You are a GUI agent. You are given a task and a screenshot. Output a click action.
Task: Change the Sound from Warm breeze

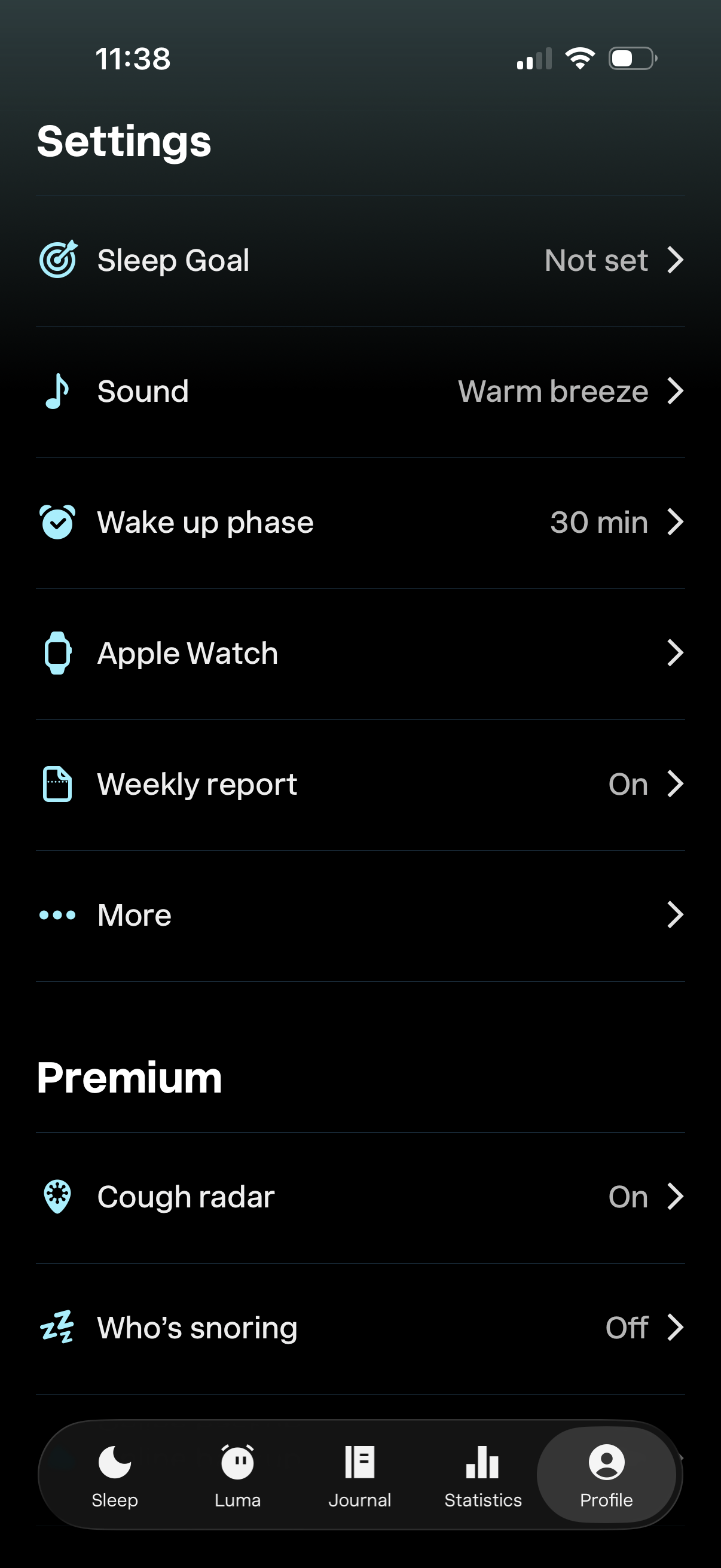click(x=360, y=391)
